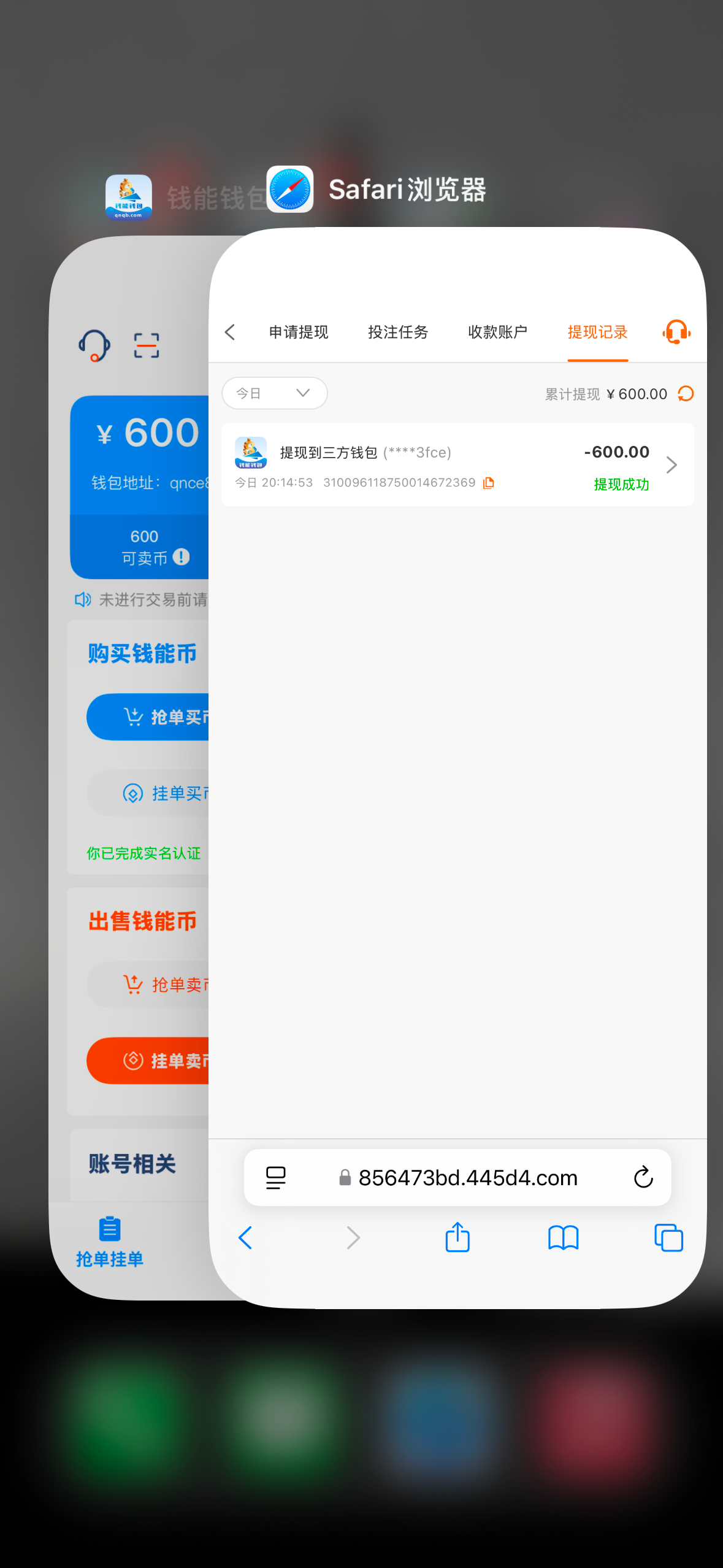Reload the page from the address bar

click(x=643, y=1177)
